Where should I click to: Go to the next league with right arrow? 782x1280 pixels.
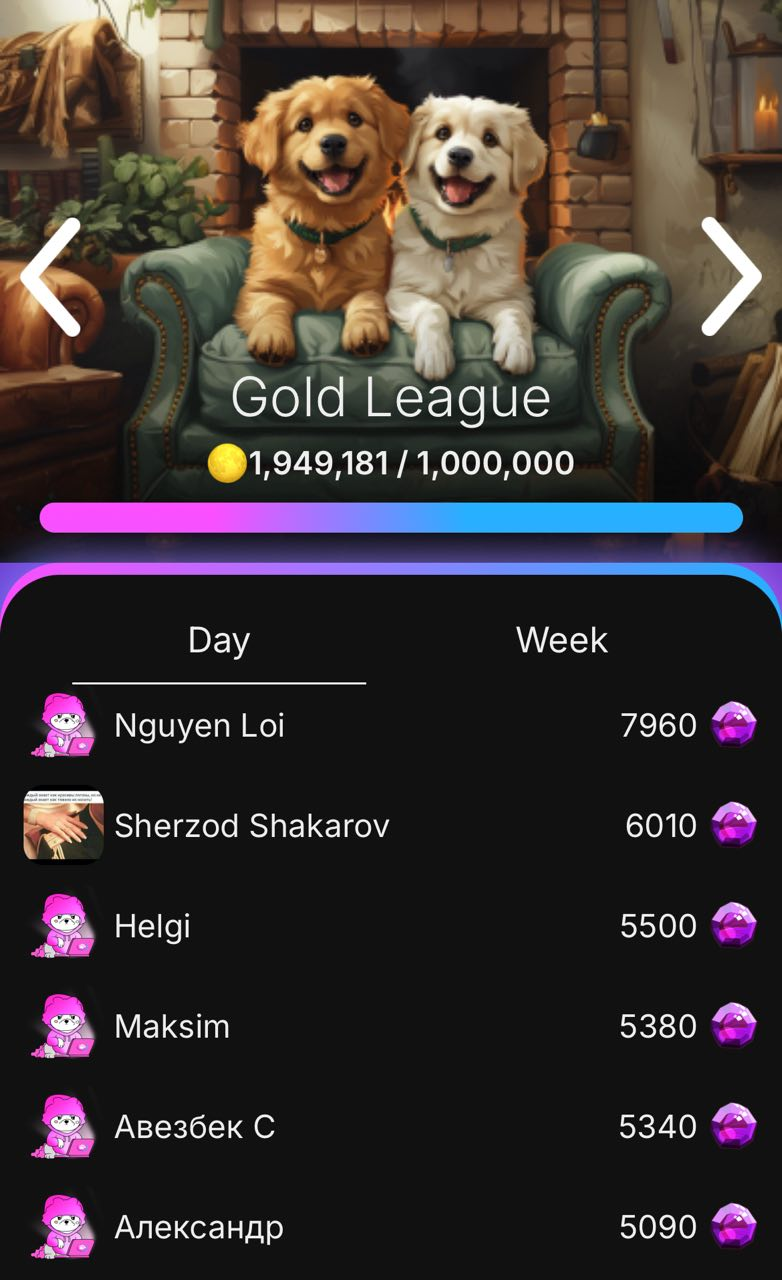pyautogui.click(x=731, y=277)
